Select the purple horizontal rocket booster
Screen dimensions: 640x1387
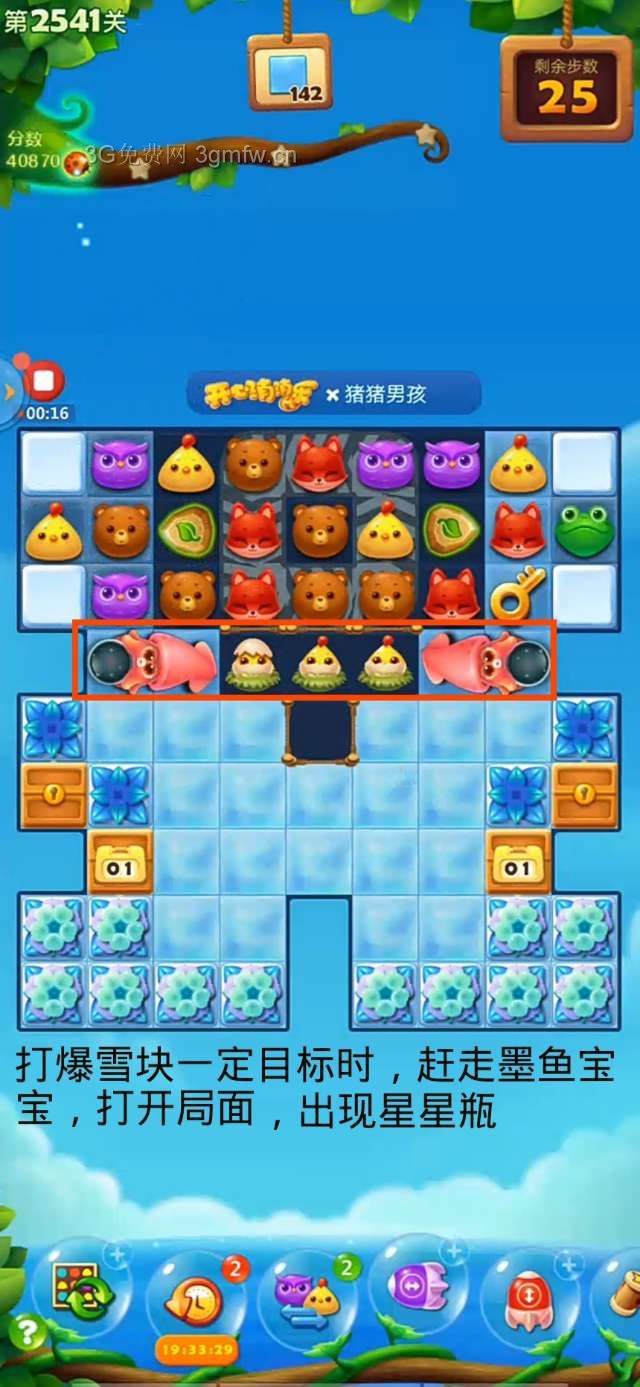[418, 1286]
